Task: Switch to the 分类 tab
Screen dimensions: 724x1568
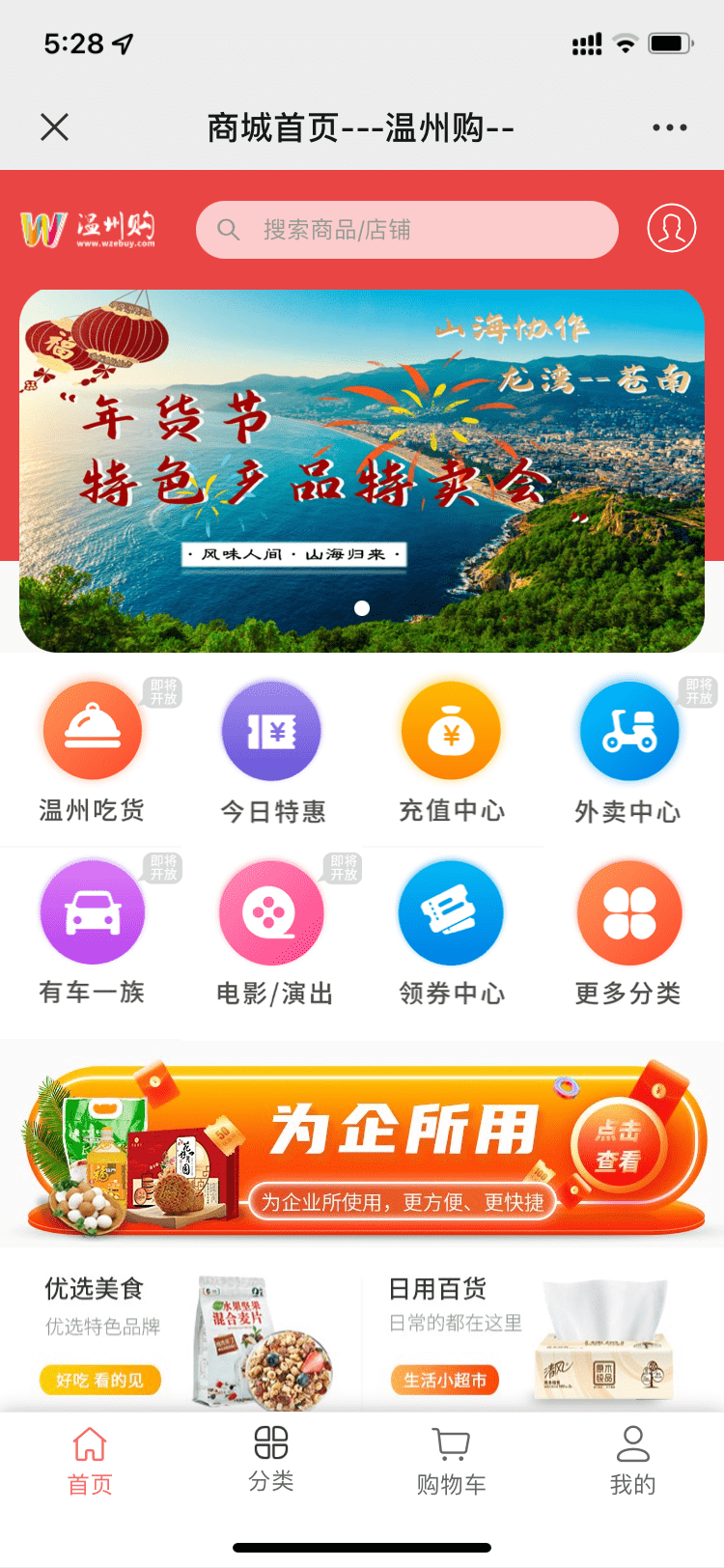Action: (271, 1460)
